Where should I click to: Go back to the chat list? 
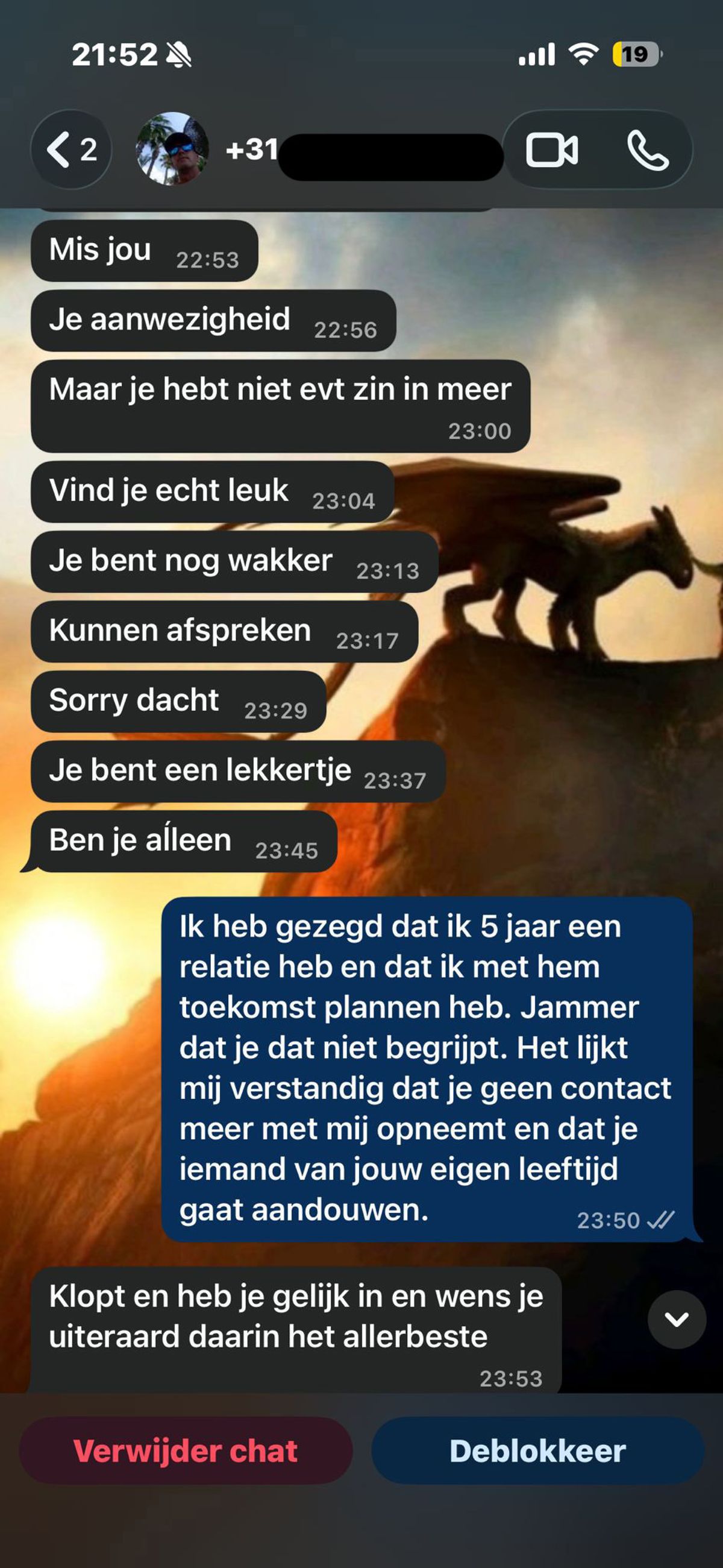coord(70,149)
